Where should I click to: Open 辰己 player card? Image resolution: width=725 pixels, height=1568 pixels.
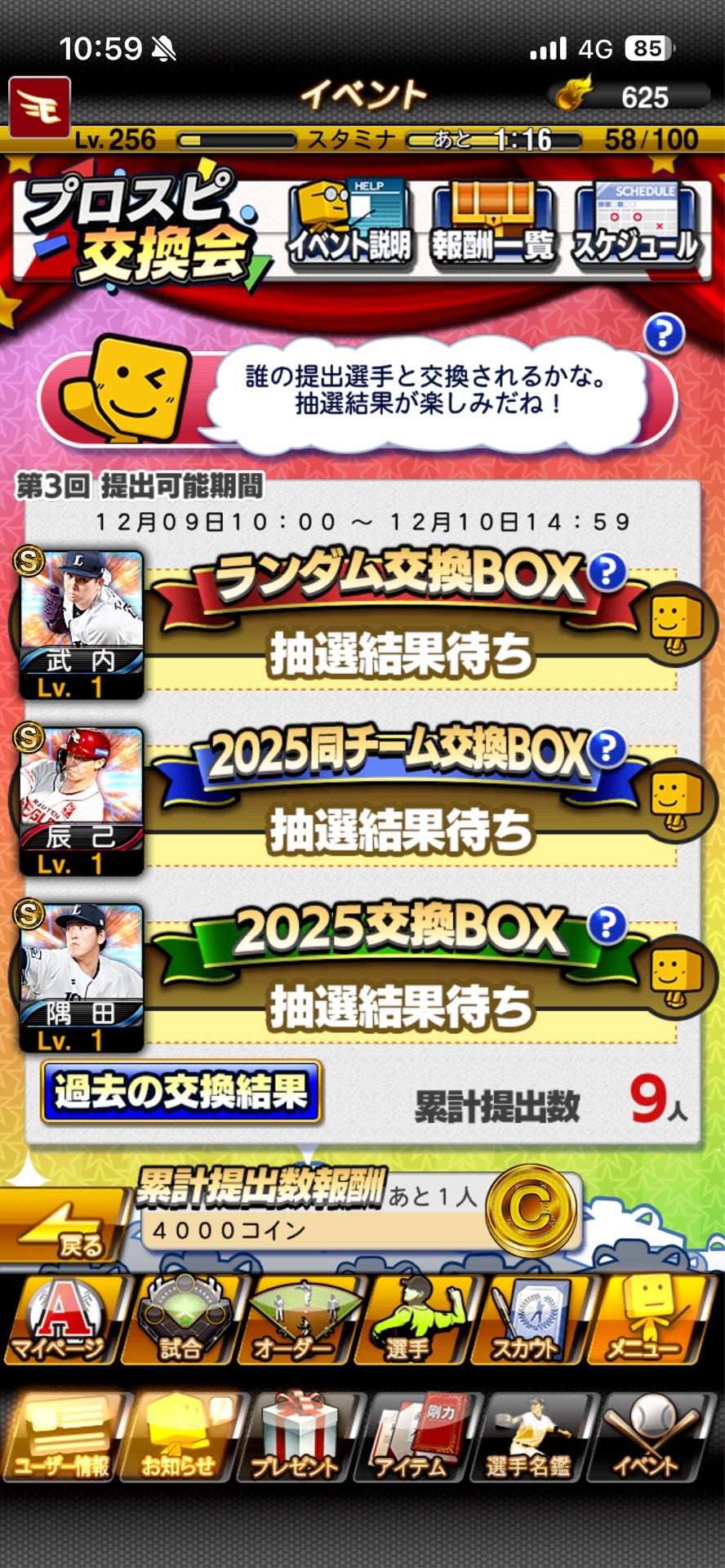pyautogui.click(x=82, y=801)
